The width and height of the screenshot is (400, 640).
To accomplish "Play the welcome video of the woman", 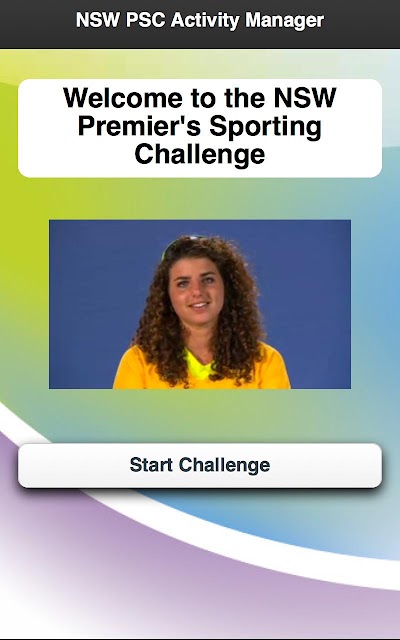I will click(200, 304).
